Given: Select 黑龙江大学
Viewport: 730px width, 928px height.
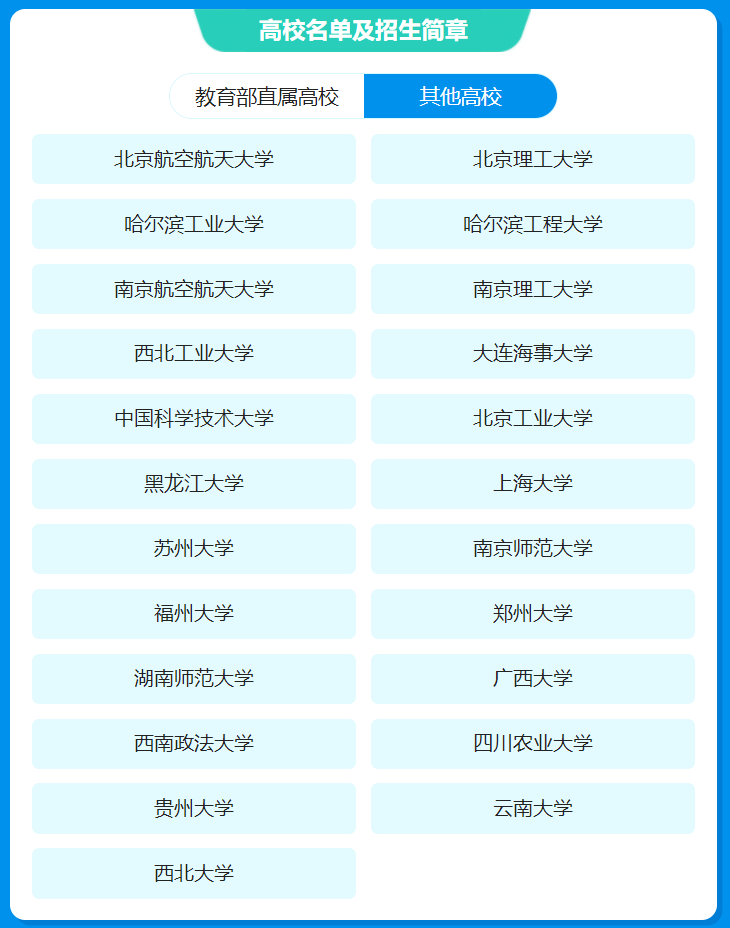Looking at the screenshot, I should click(x=194, y=484).
